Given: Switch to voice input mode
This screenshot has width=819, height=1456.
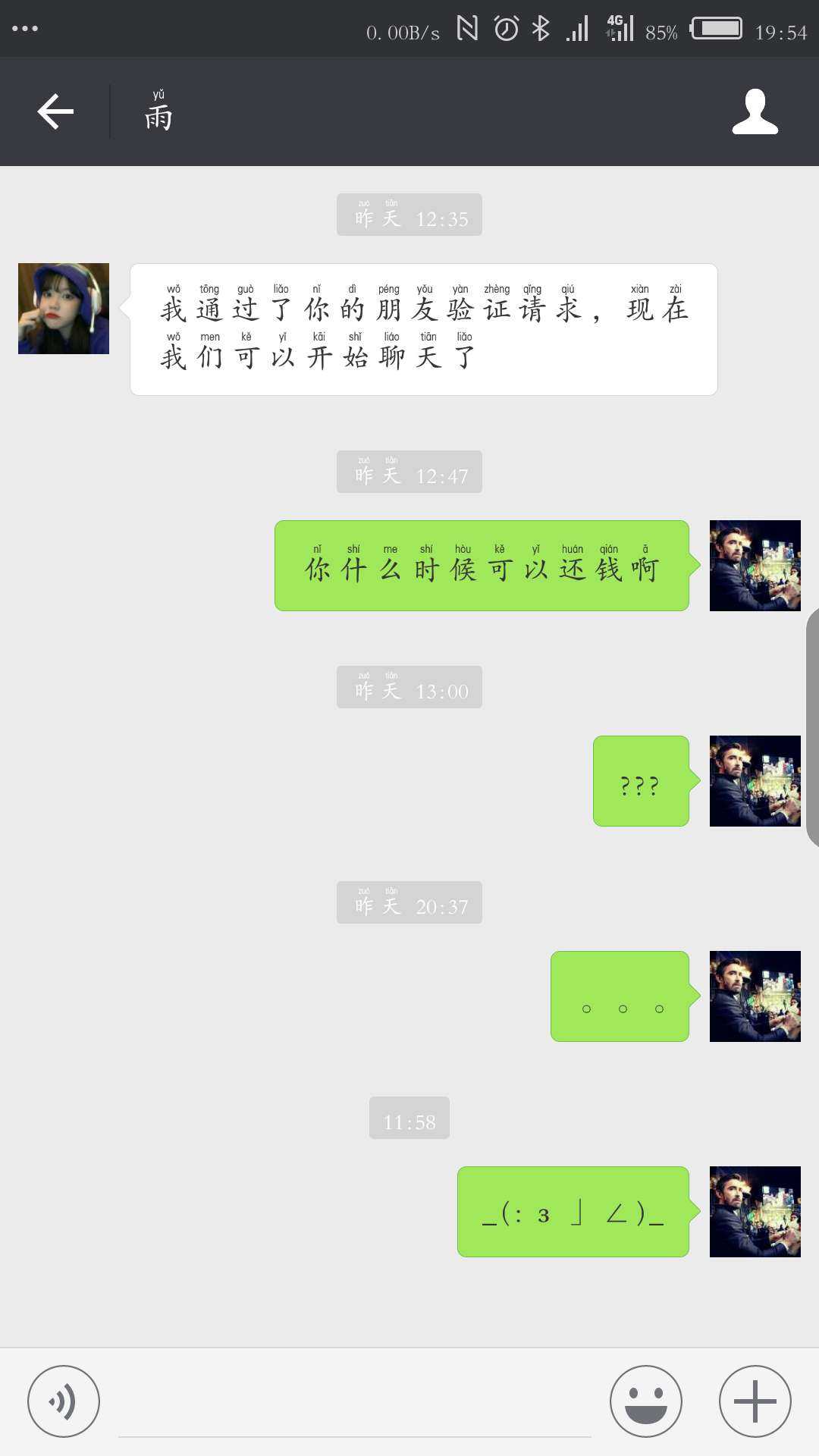Looking at the screenshot, I should click(x=64, y=1401).
